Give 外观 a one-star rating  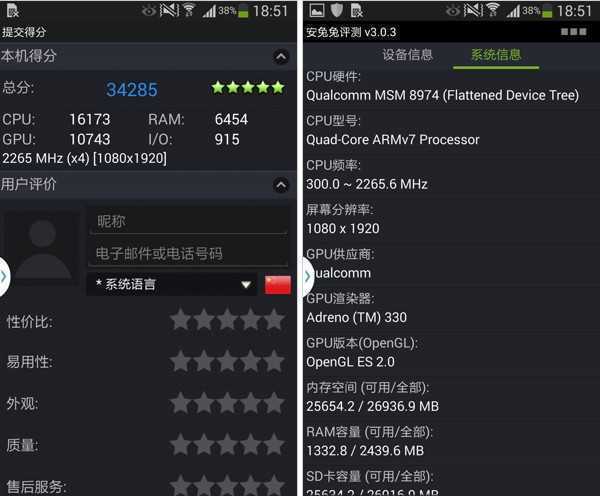pos(181,404)
